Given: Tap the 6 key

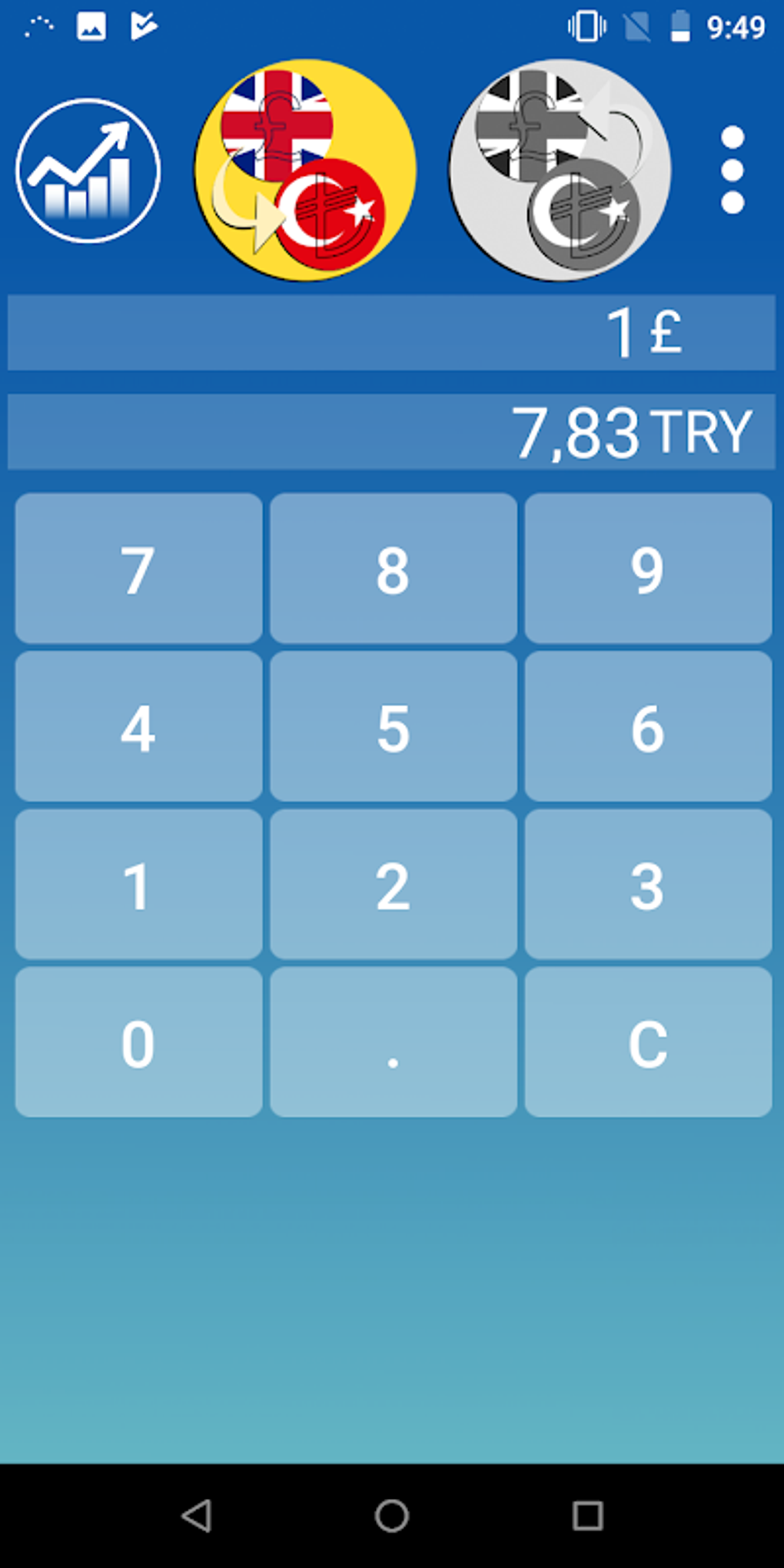Looking at the screenshot, I should [647, 727].
